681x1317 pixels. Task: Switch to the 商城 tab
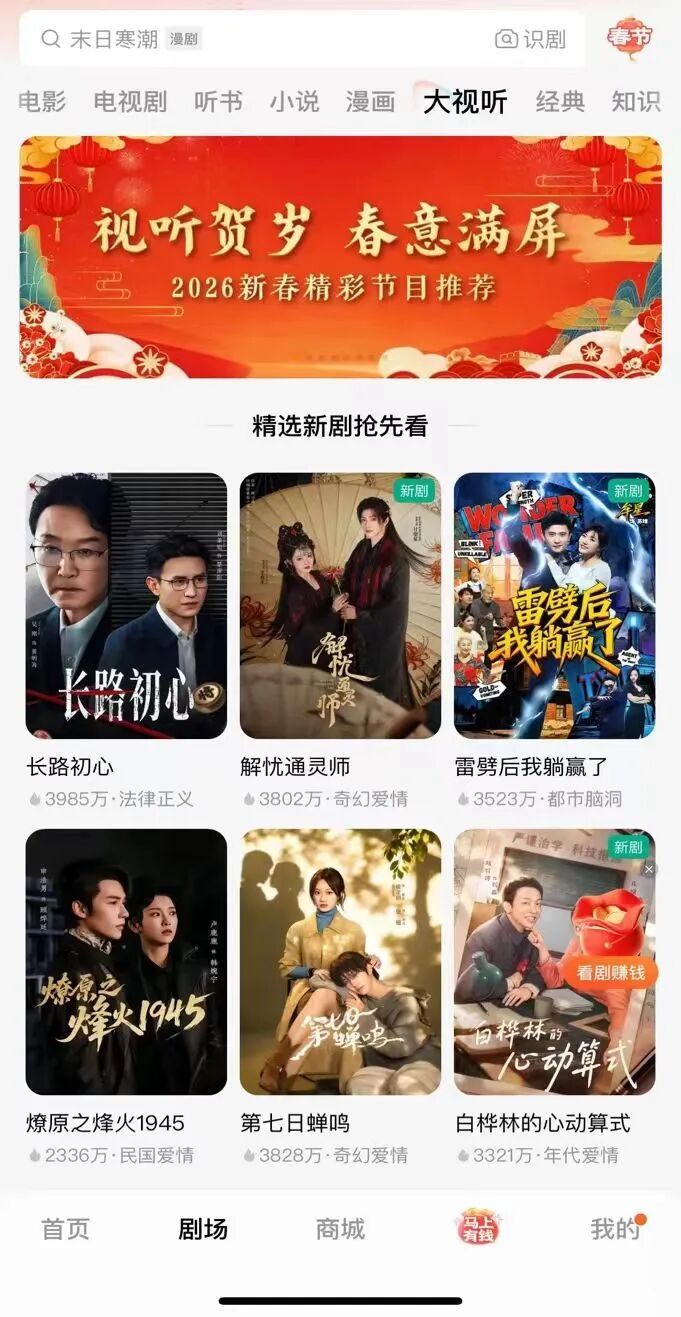pos(340,1229)
